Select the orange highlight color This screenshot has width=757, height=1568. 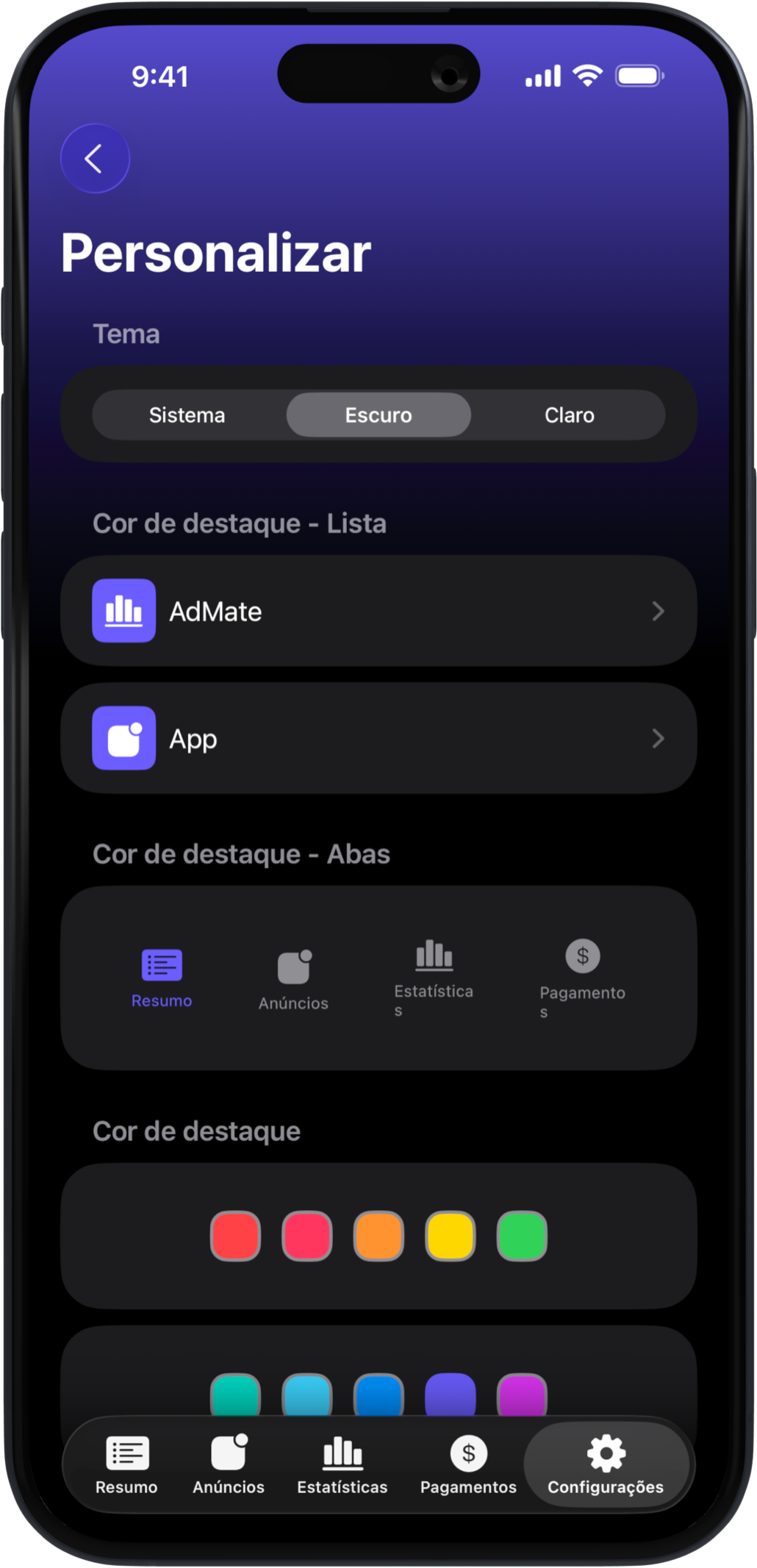click(x=378, y=1236)
